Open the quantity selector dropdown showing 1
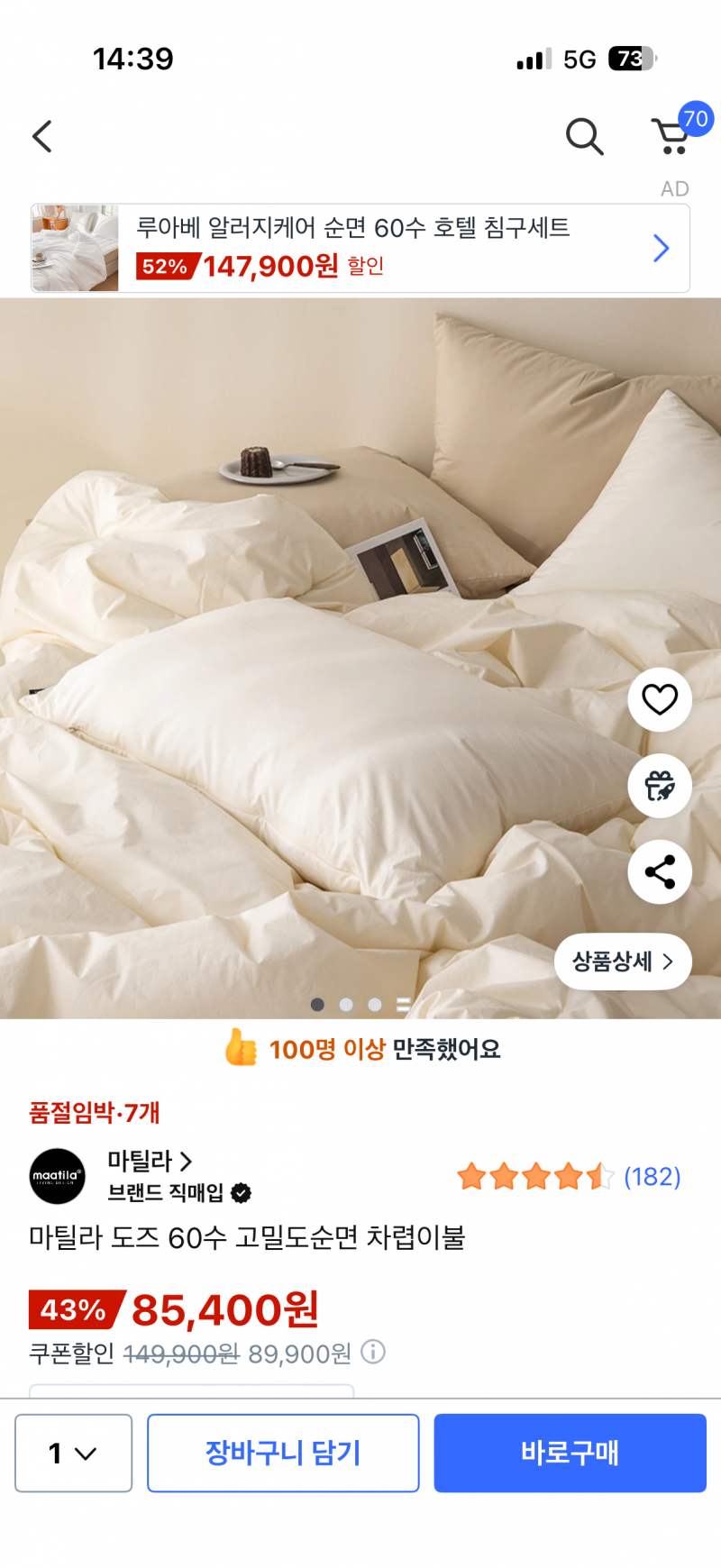This screenshot has height=1568, width=721. coord(72,1454)
